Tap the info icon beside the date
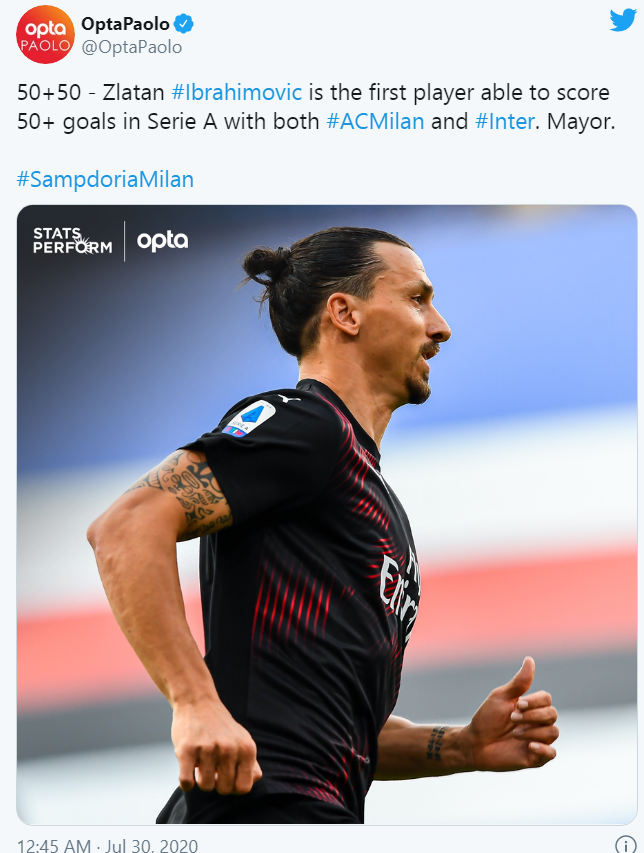 click(625, 845)
